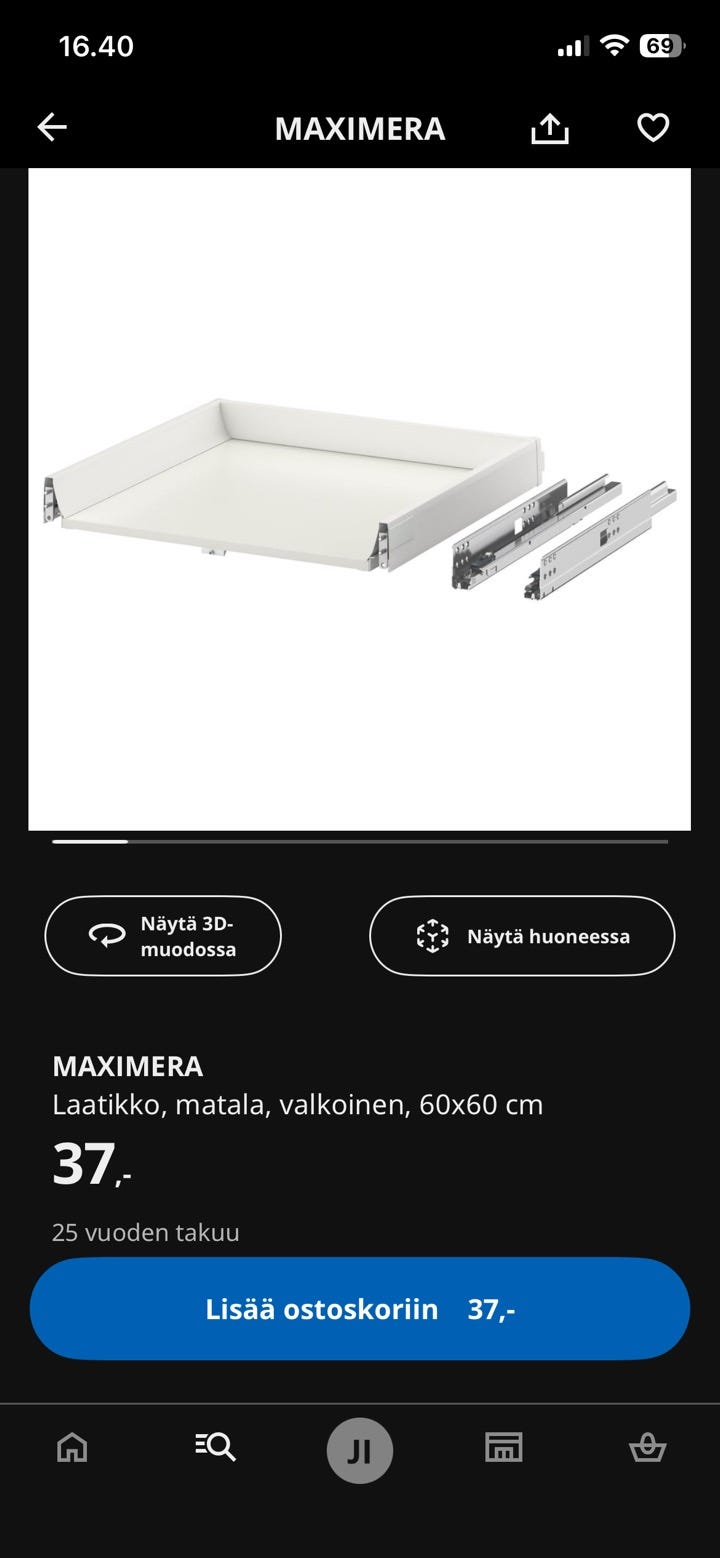
Task: Add MAXIMERA to favorites with the heart icon
Action: tap(651, 128)
